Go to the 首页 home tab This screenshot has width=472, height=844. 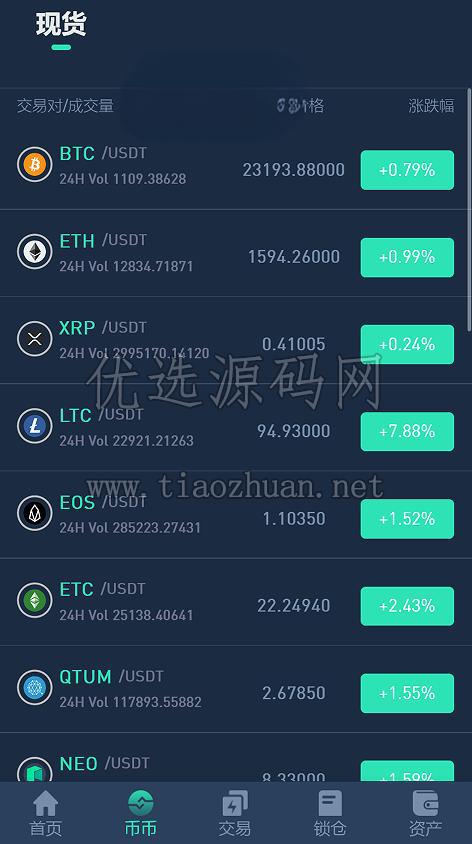click(46, 813)
